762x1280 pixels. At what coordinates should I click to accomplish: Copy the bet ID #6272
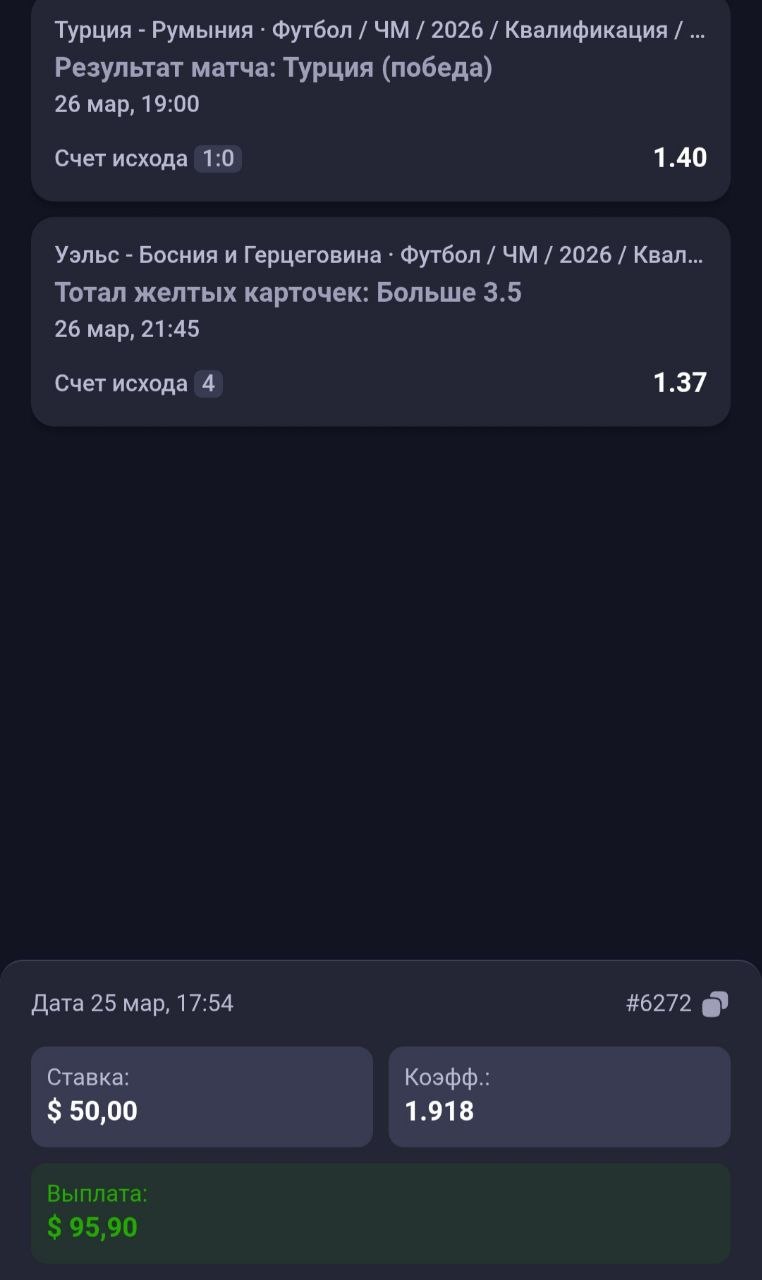pyautogui.click(x=715, y=1004)
